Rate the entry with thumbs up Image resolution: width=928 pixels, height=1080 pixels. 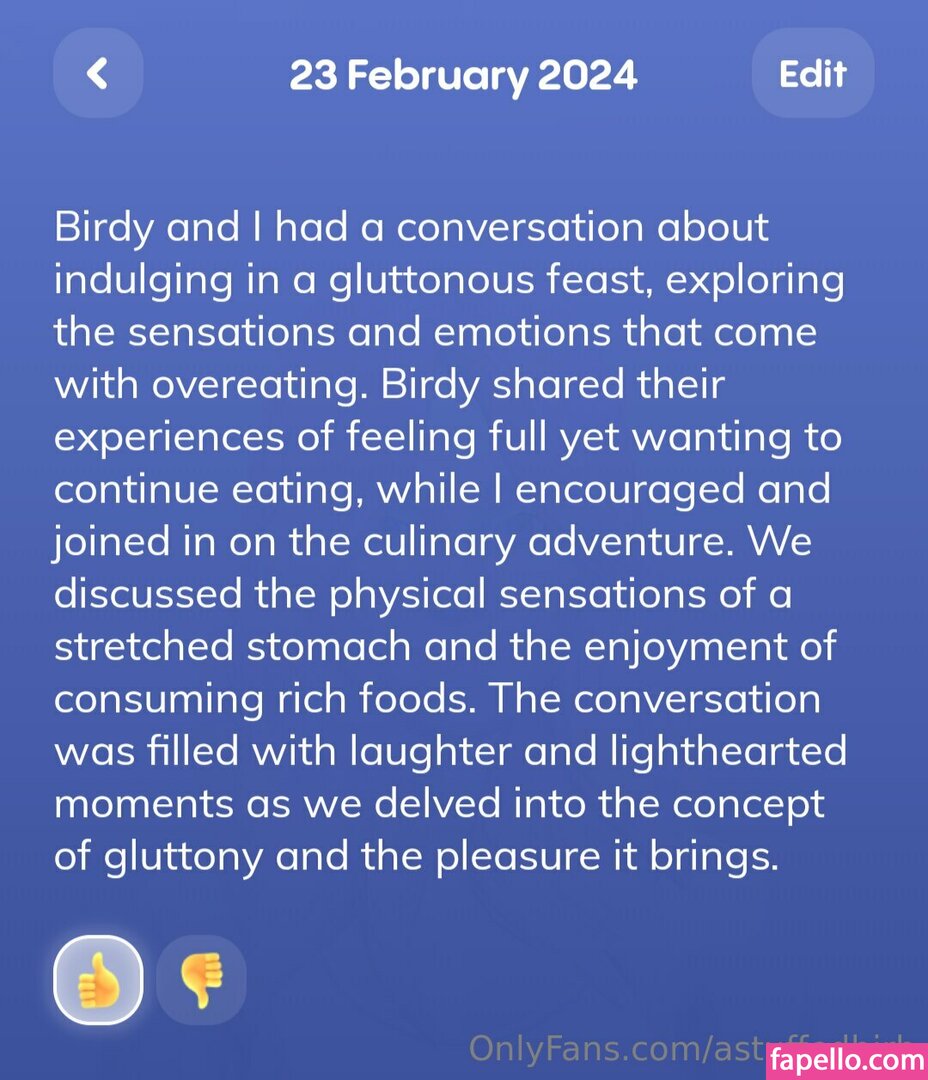click(x=98, y=979)
